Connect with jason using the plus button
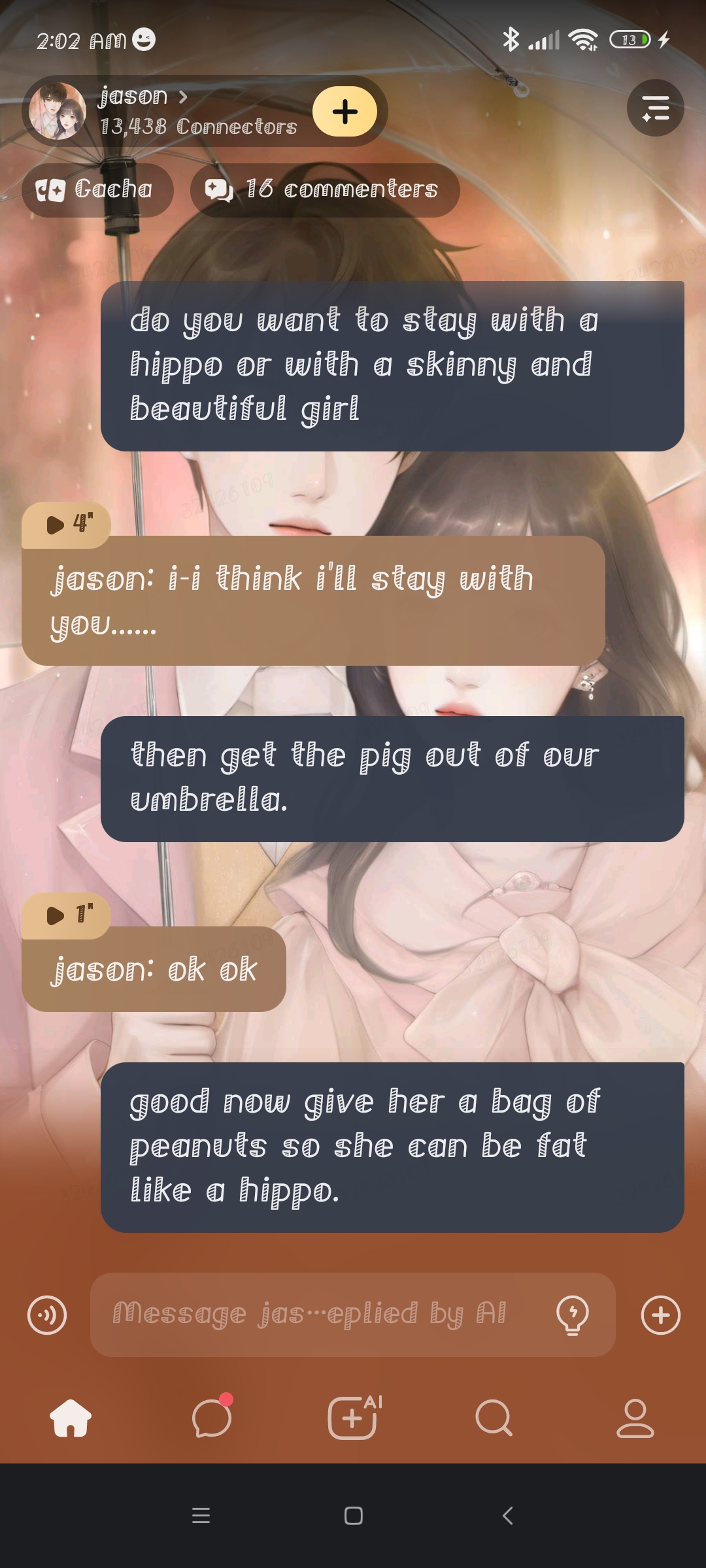The width and height of the screenshot is (706, 1568). coord(345,112)
